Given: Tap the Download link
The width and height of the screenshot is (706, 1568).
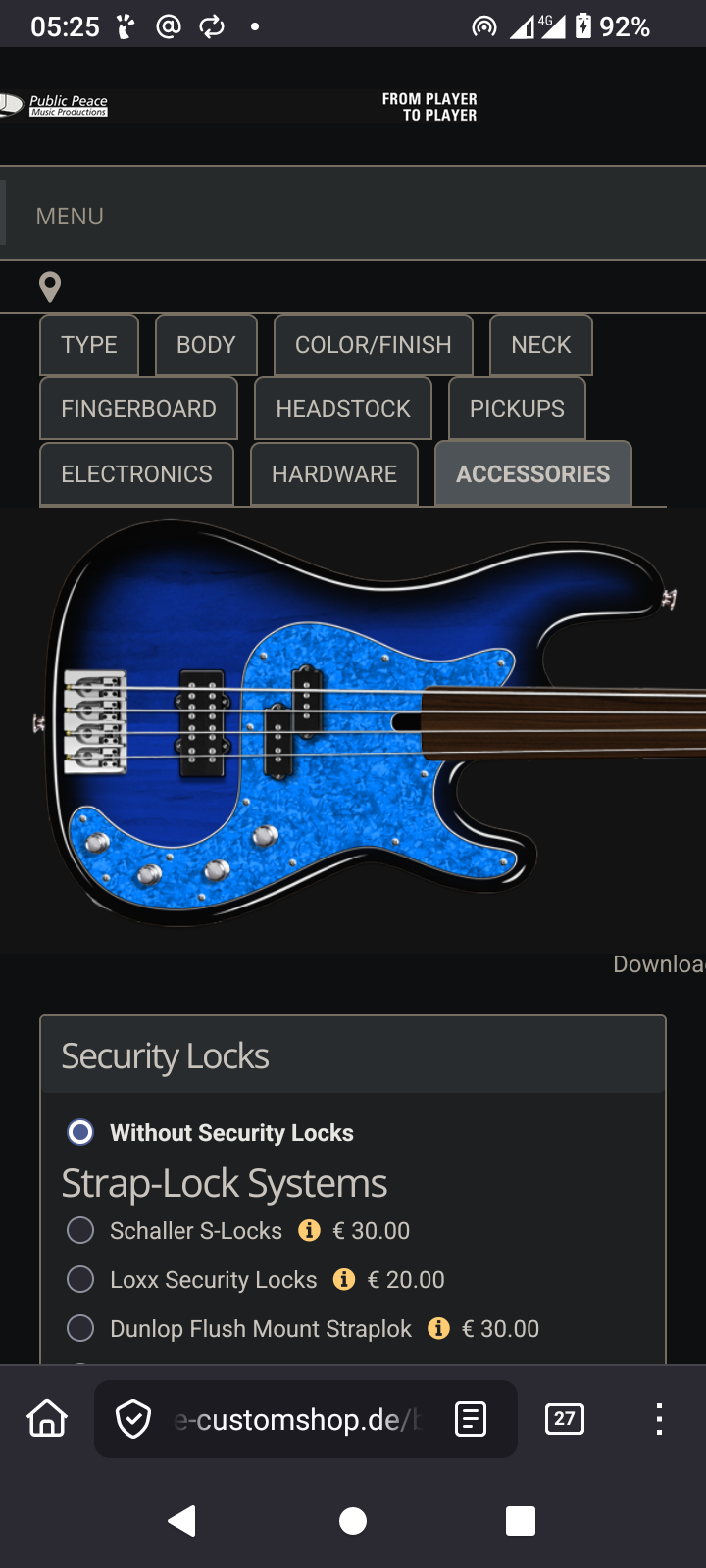Looking at the screenshot, I should (658, 964).
